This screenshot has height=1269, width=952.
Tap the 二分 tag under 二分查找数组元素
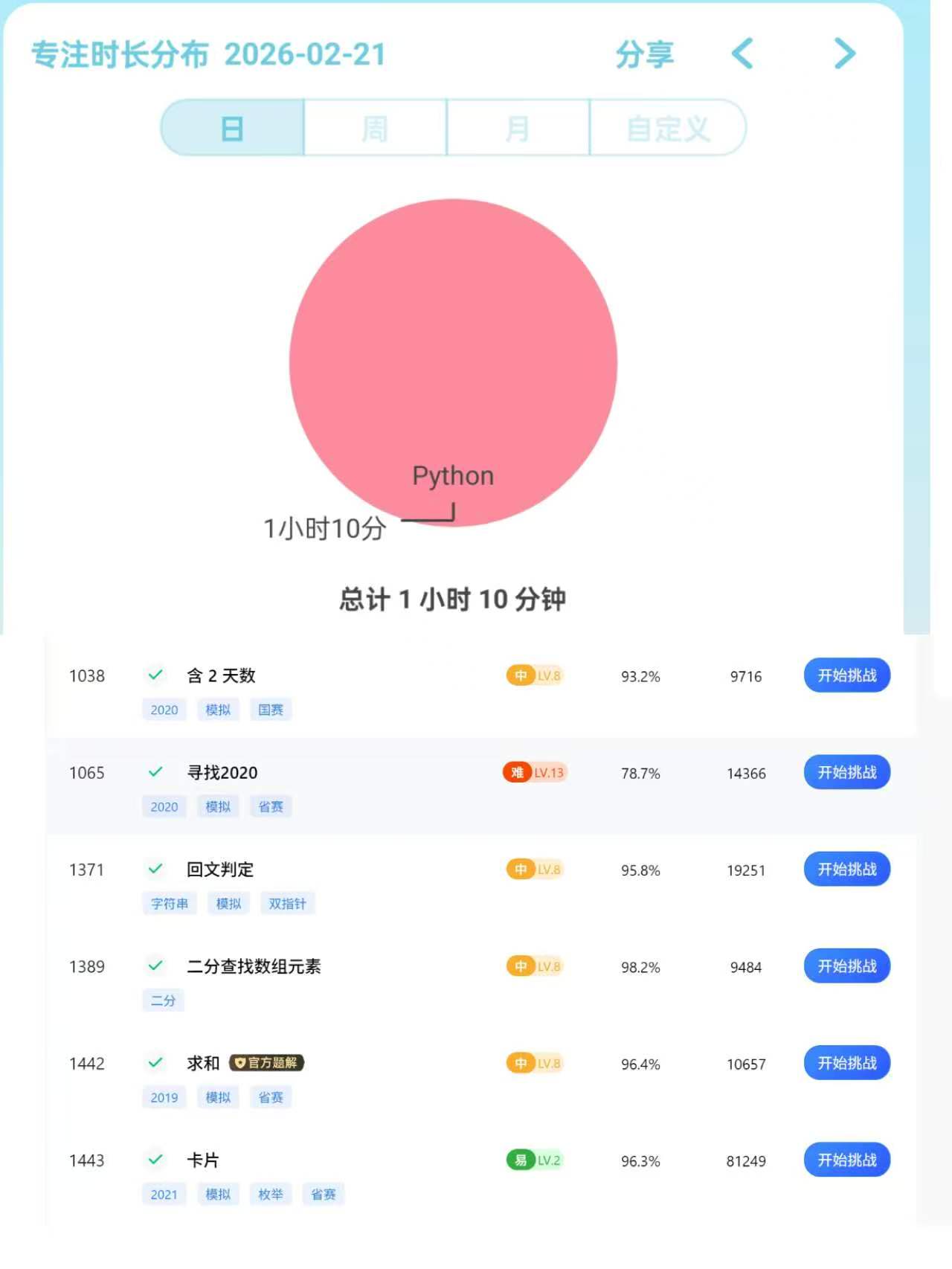click(163, 1000)
